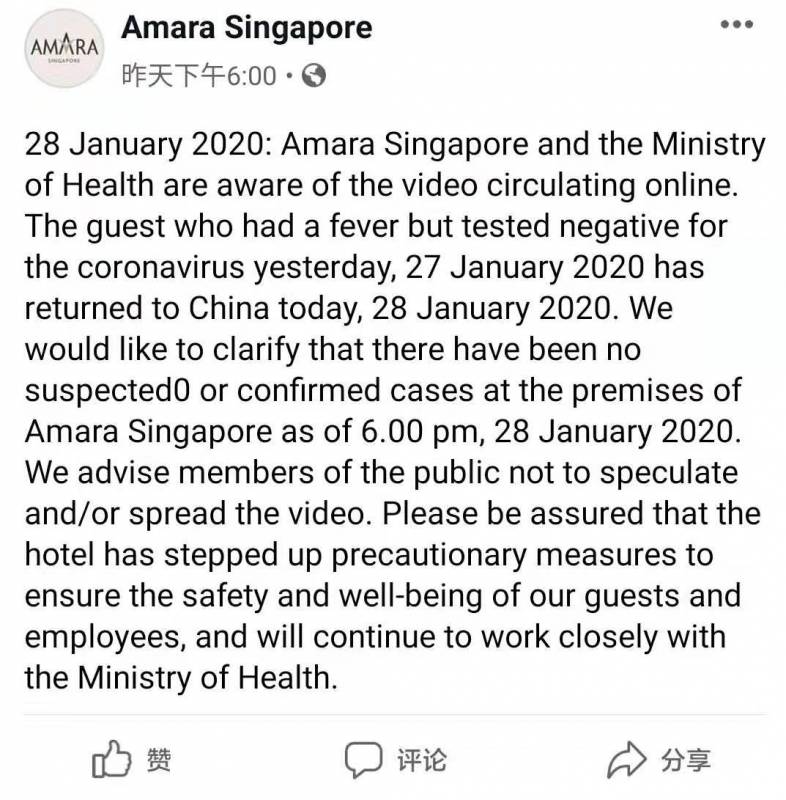This screenshot has height=800, width=786.
Task: Open the Amara Singapore page name
Action: pos(246,27)
